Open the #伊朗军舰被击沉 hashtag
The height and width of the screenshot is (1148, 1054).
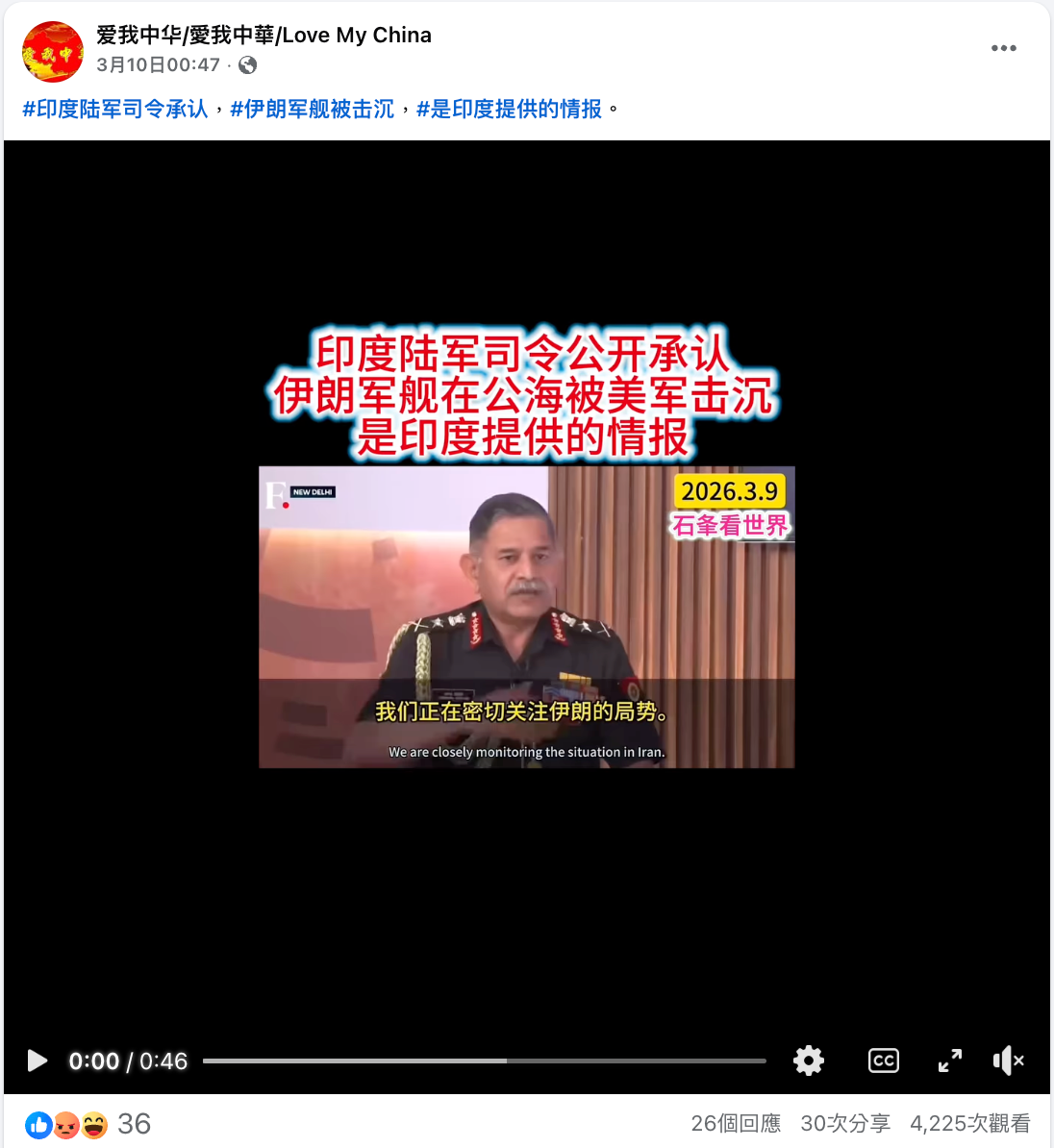tap(313, 110)
